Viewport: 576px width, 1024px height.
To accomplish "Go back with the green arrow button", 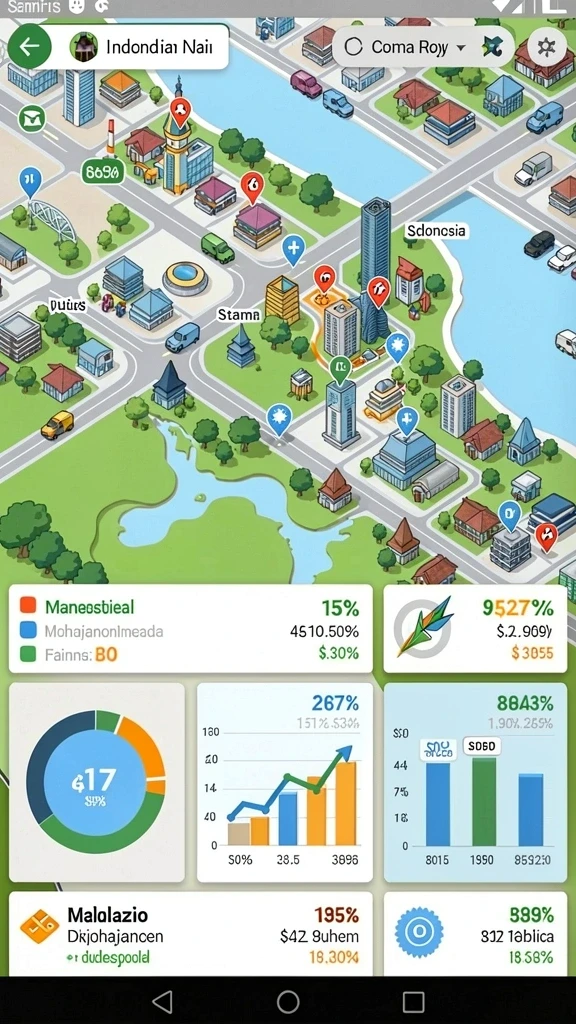I will (x=29, y=47).
